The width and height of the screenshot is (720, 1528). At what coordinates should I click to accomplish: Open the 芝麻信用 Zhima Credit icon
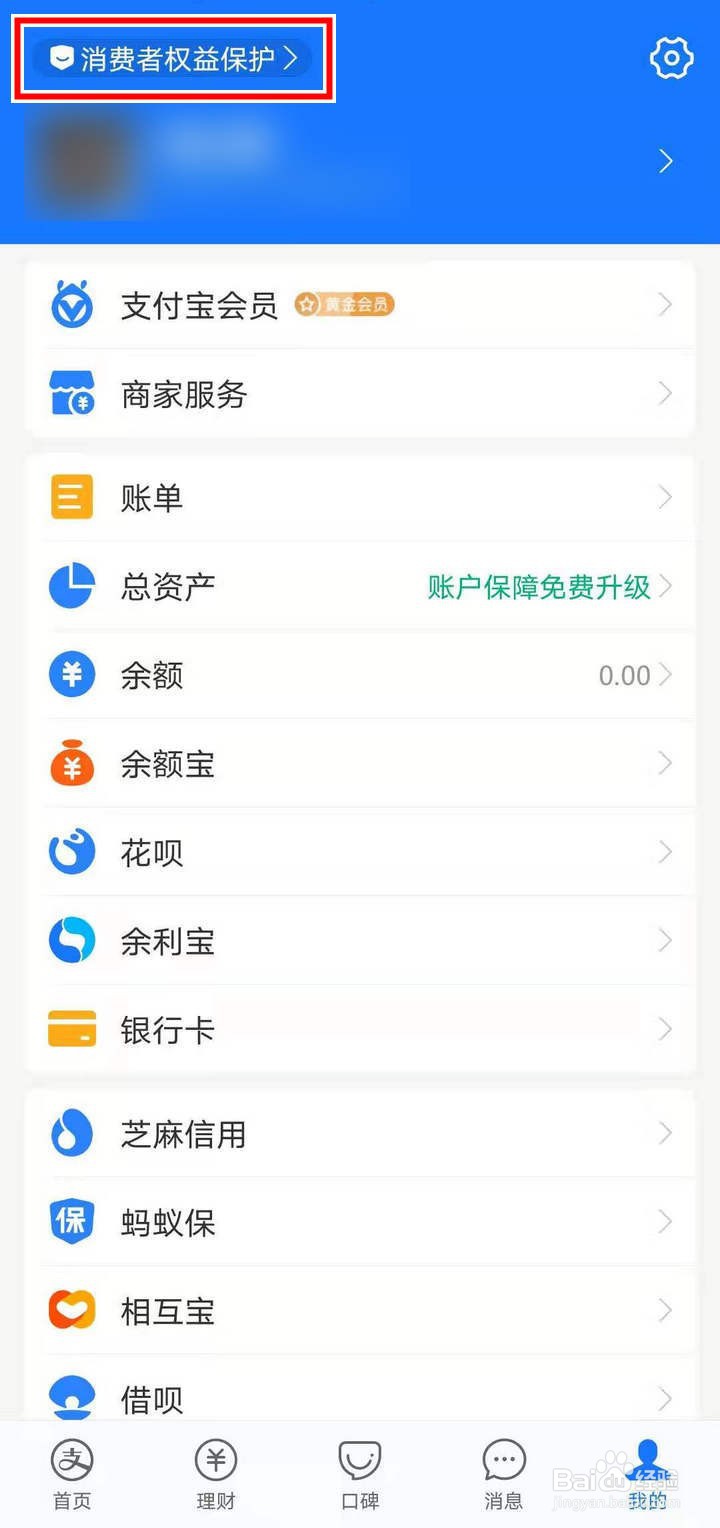coord(70,1133)
